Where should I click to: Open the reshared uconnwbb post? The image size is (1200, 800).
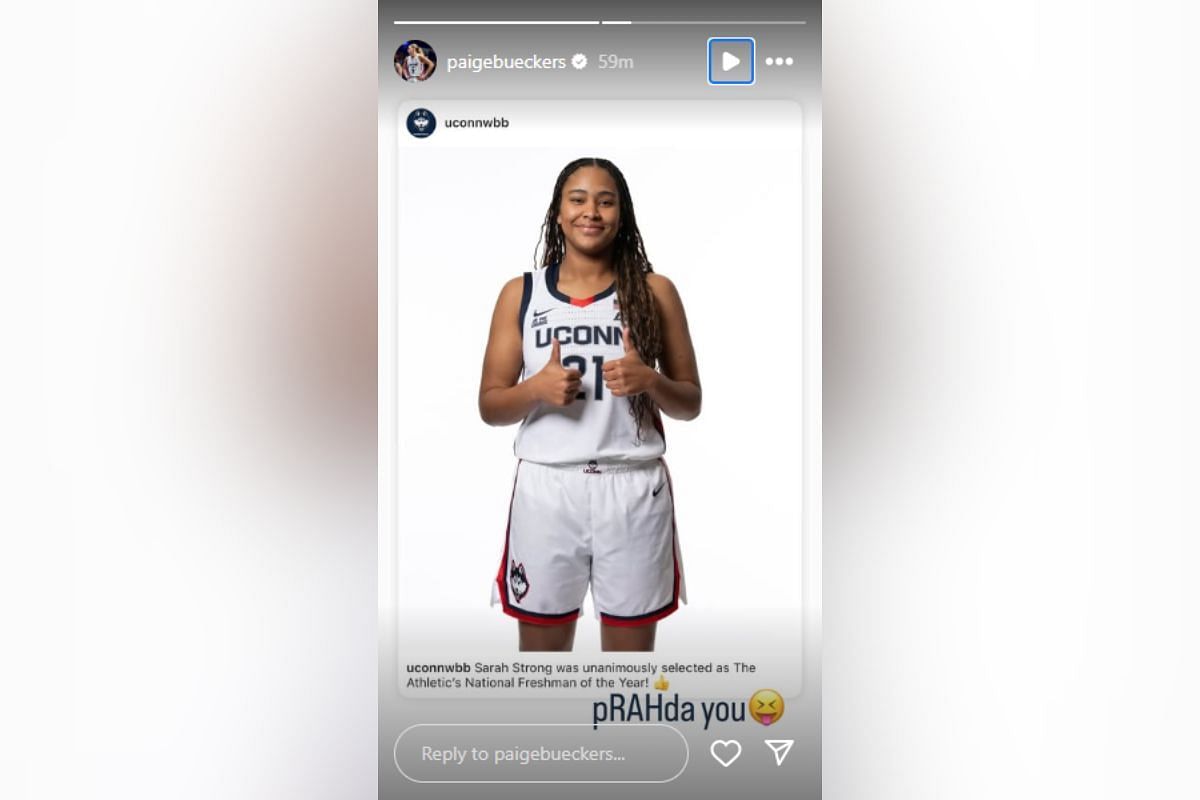tap(599, 400)
